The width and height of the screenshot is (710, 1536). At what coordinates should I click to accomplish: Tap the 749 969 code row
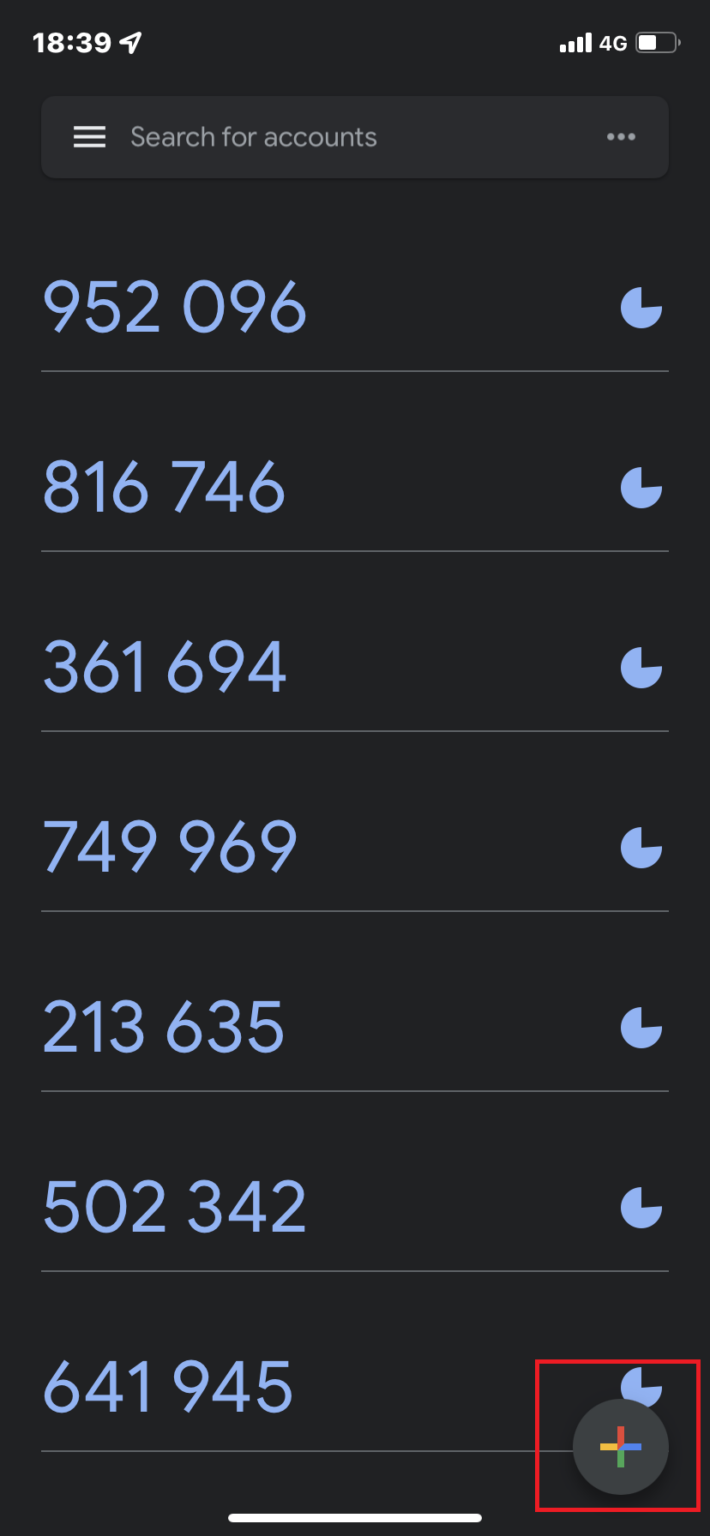[170, 847]
